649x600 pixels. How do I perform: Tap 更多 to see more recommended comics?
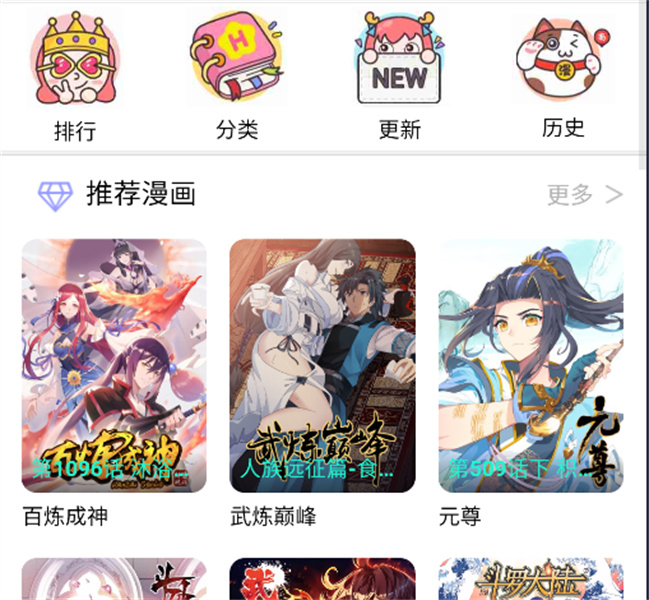coord(584,195)
